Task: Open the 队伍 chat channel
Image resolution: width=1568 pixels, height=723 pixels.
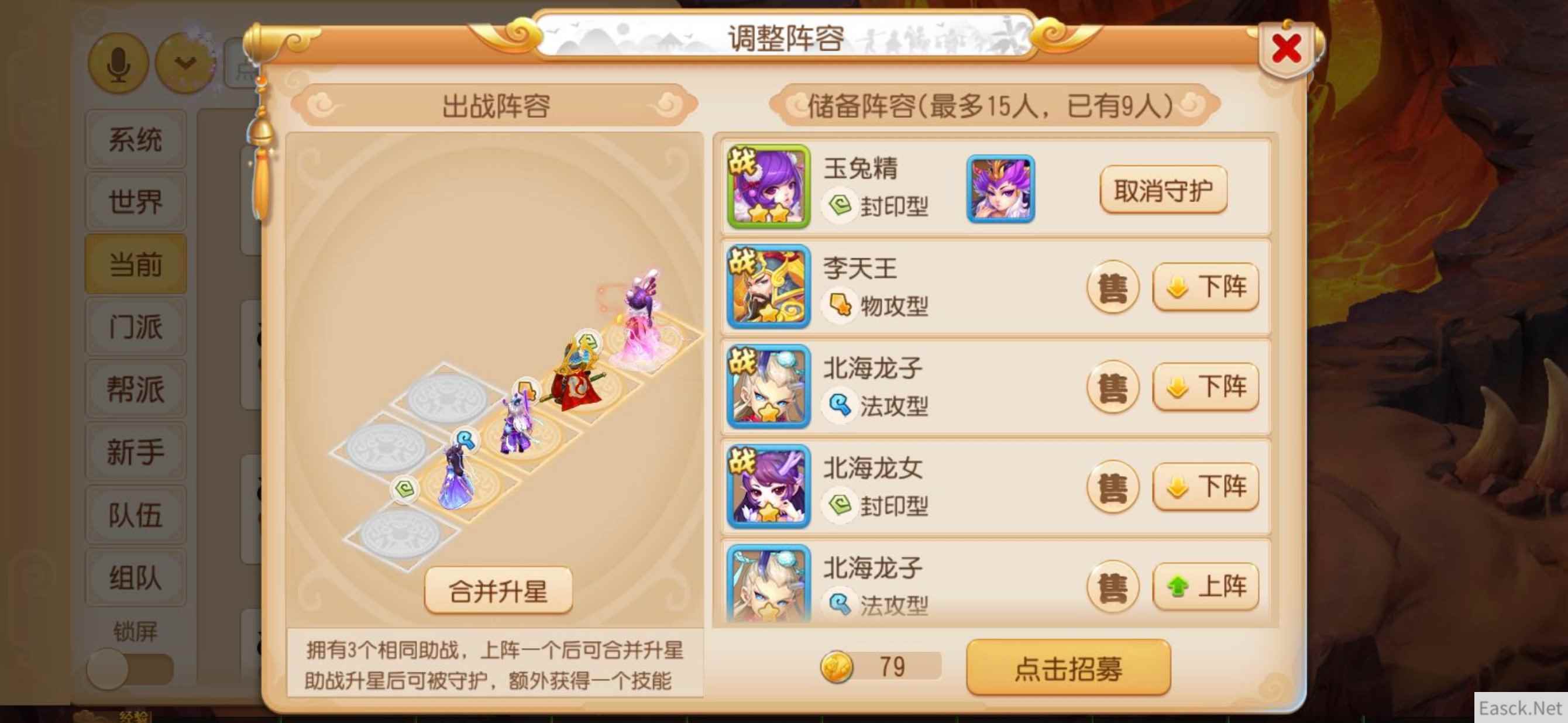Action: click(135, 515)
